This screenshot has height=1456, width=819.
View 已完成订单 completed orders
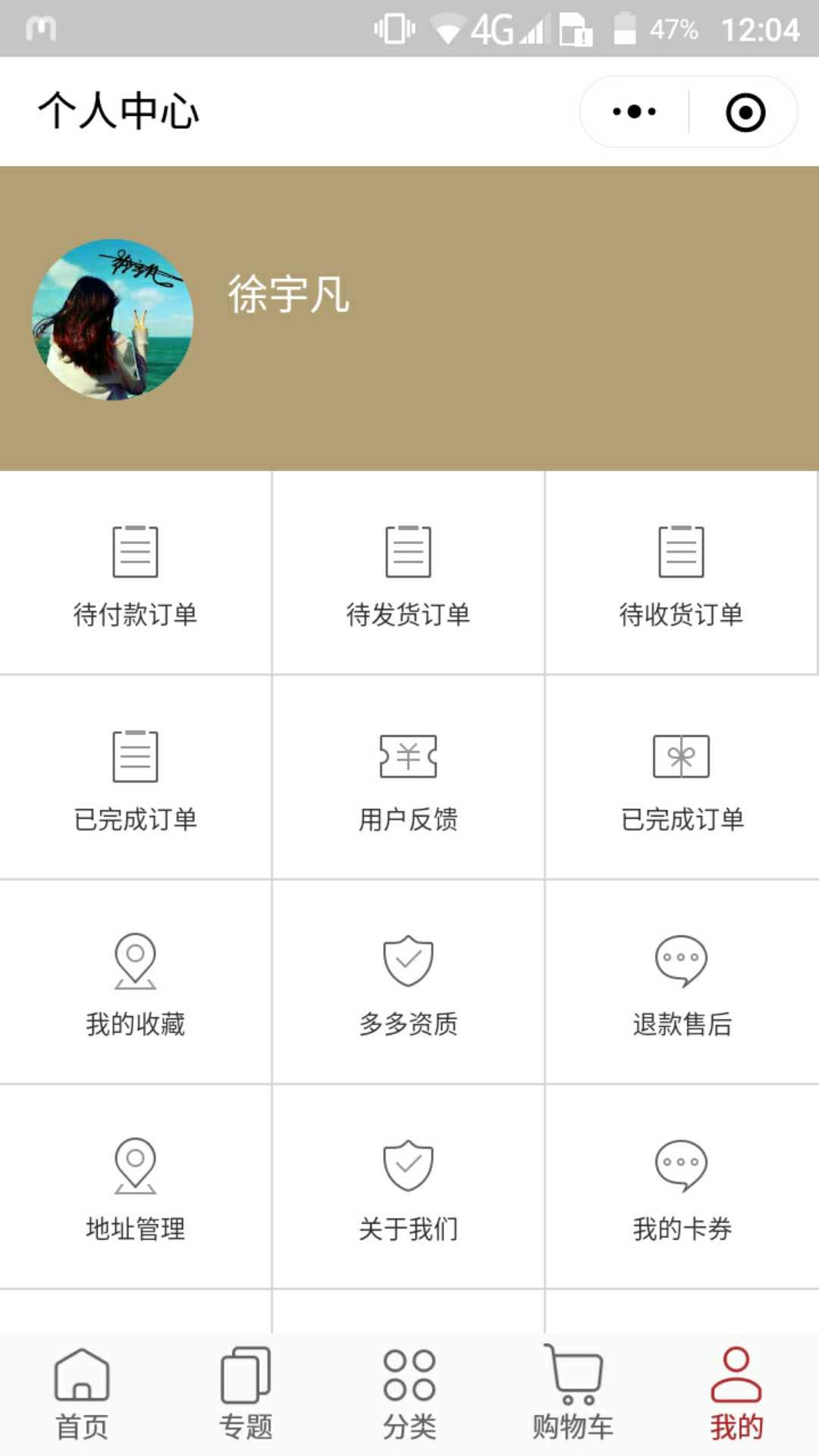click(135, 781)
